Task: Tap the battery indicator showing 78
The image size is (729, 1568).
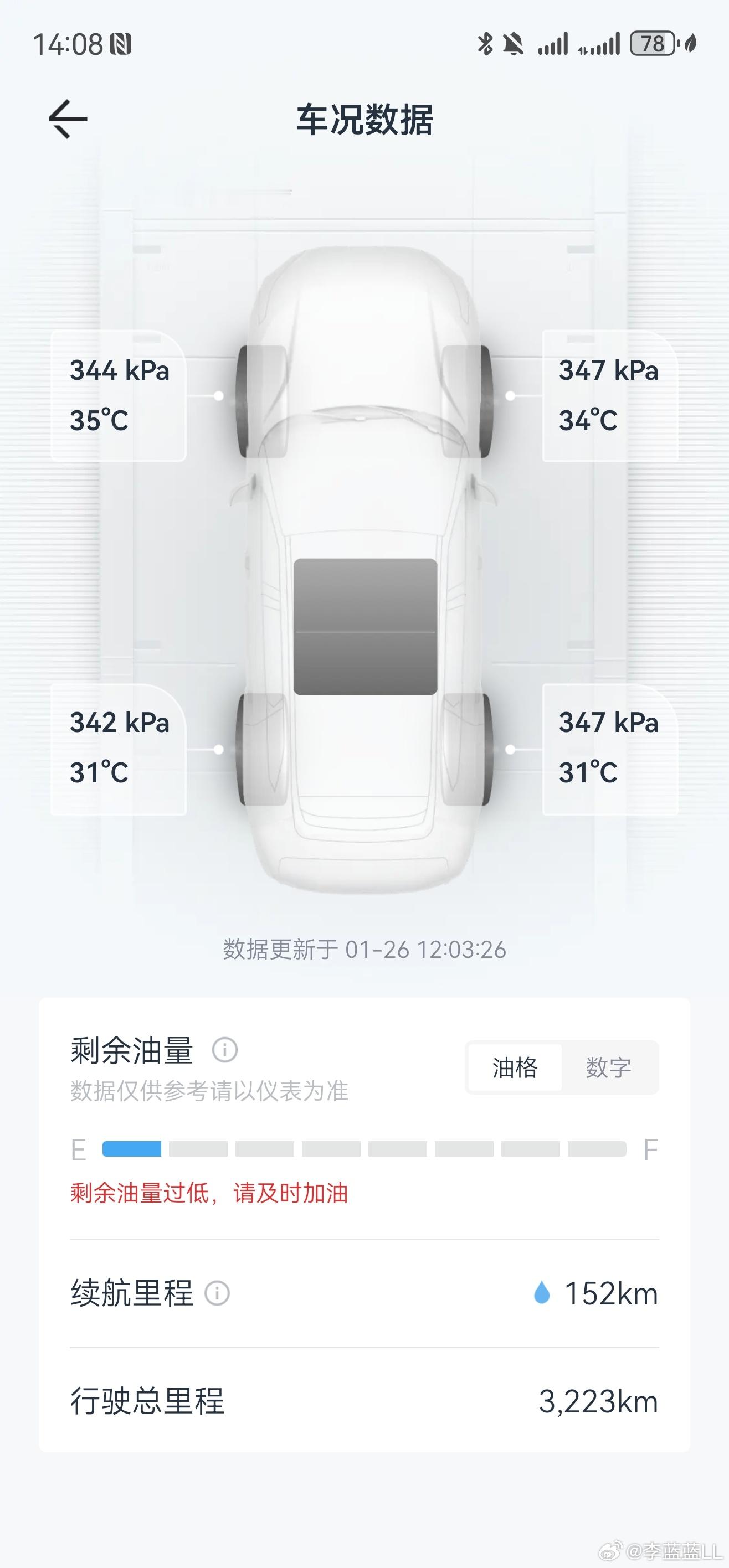Action: pos(654,44)
